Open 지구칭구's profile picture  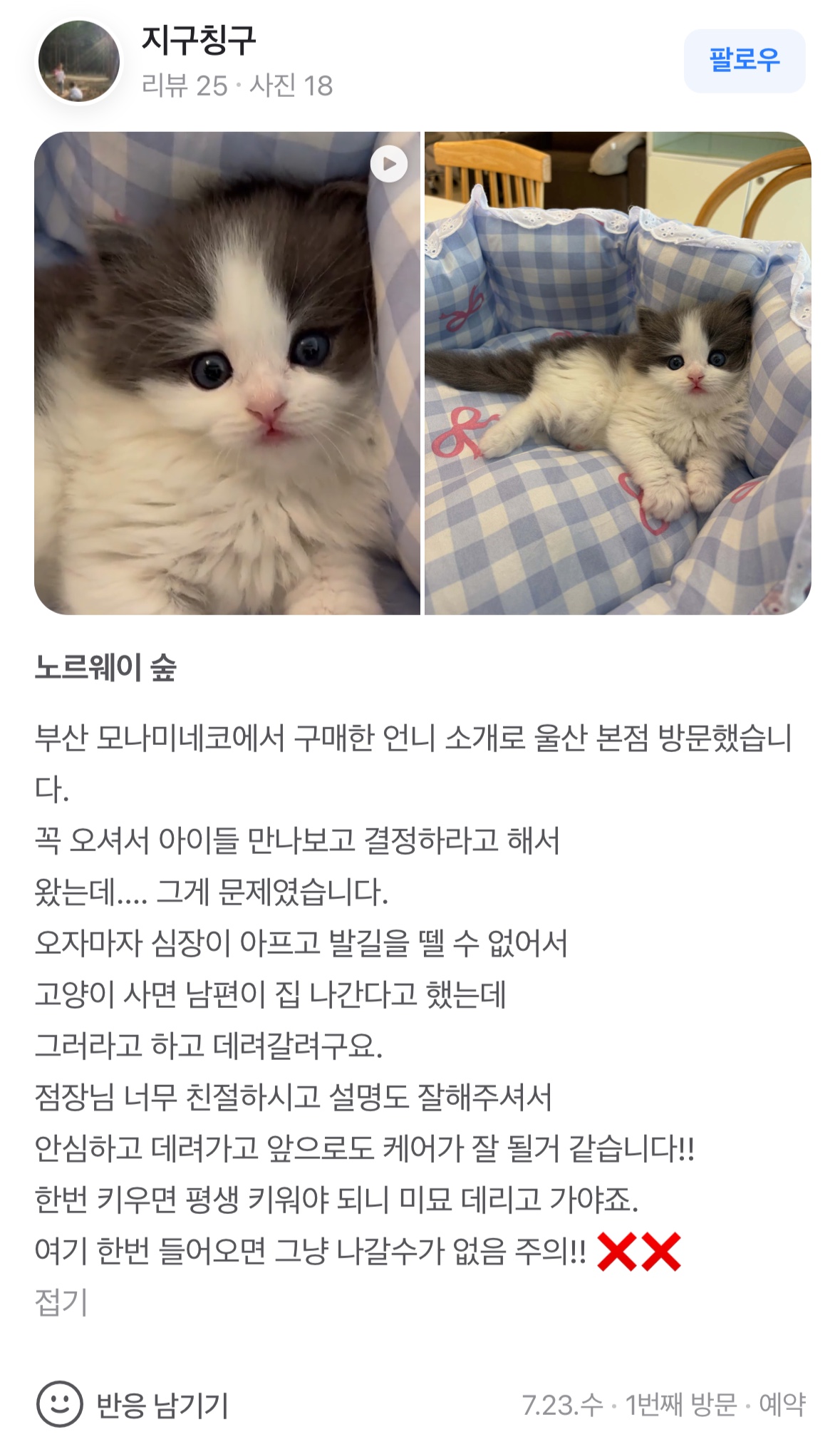[x=78, y=61]
